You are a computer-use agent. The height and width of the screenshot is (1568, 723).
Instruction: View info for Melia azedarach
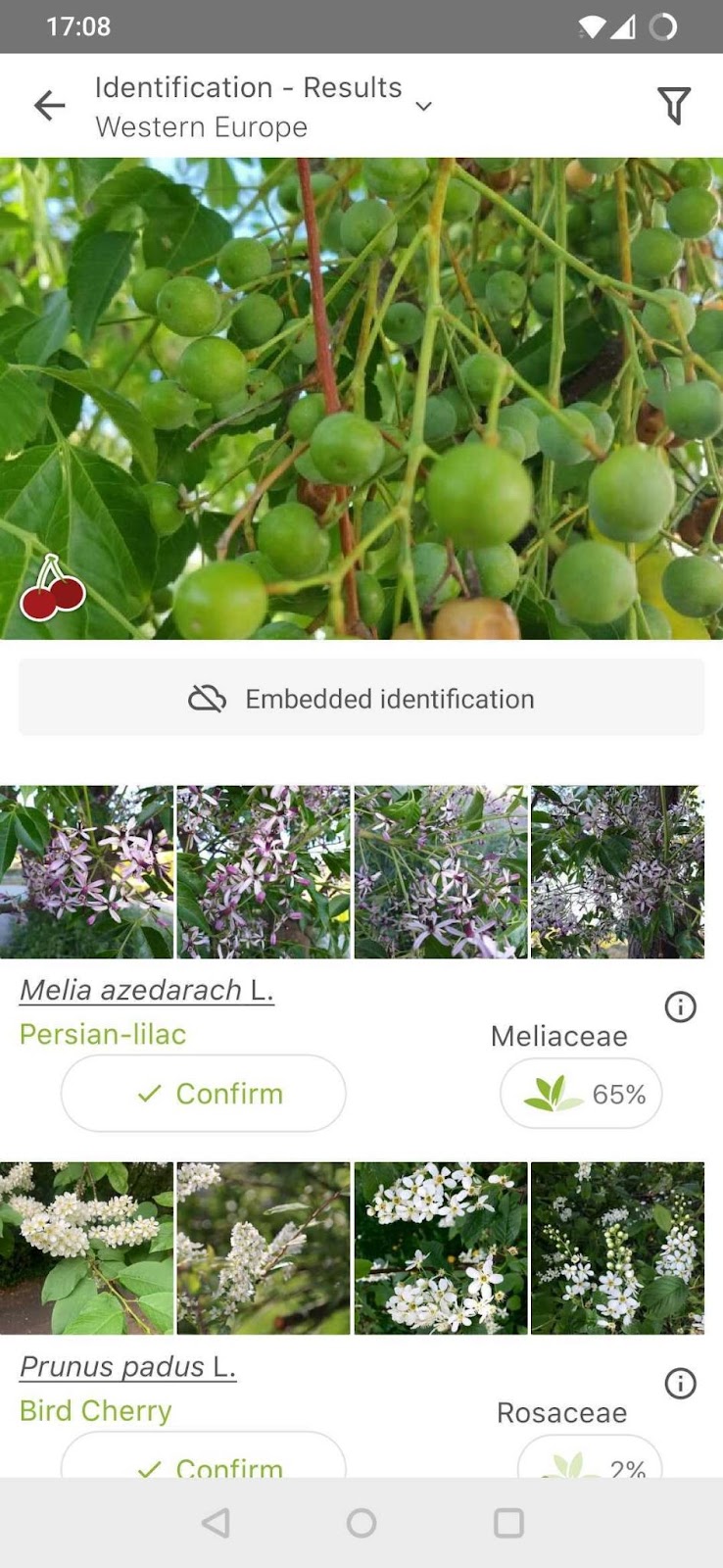click(680, 1006)
